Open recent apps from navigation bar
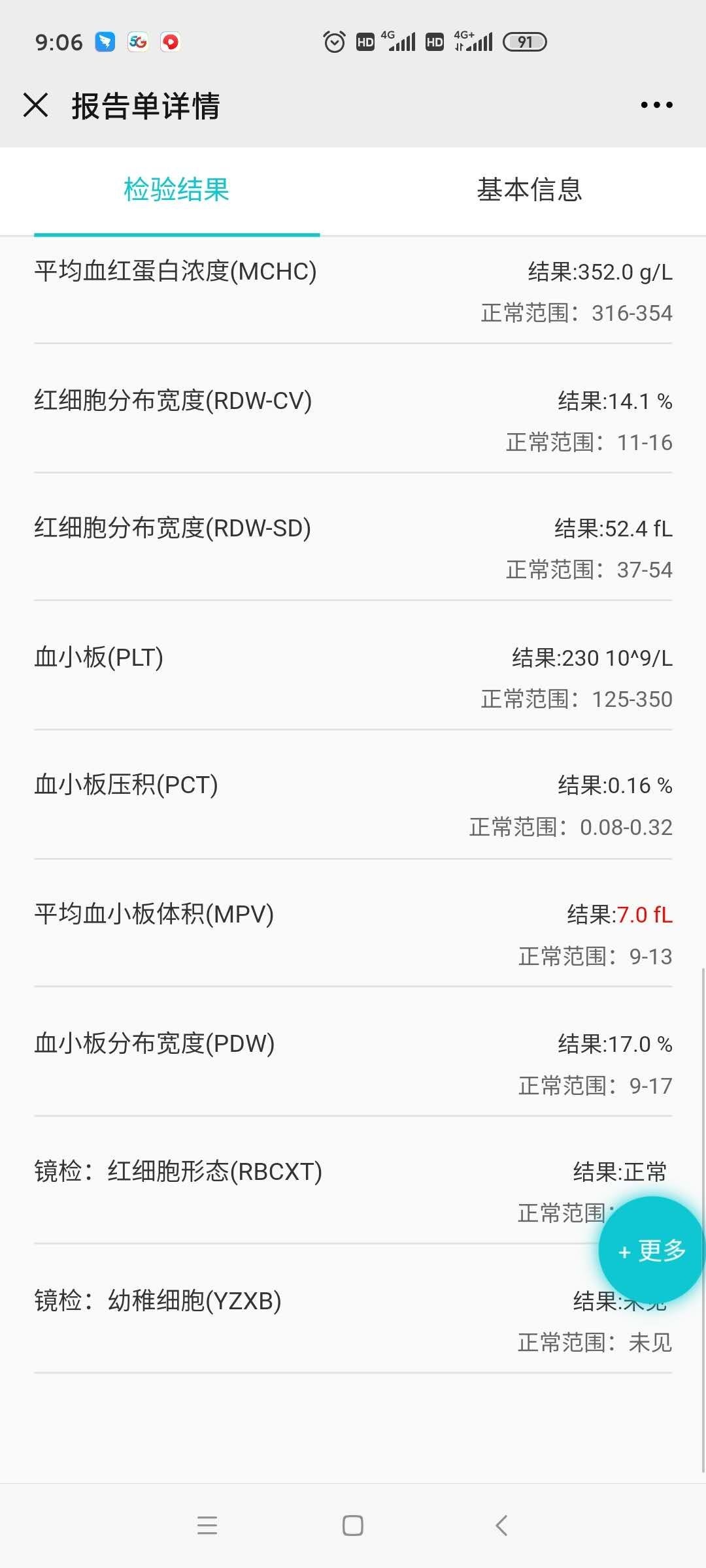The height and width of the screenshot is (1568, 706). click(x=207, y=1526)
